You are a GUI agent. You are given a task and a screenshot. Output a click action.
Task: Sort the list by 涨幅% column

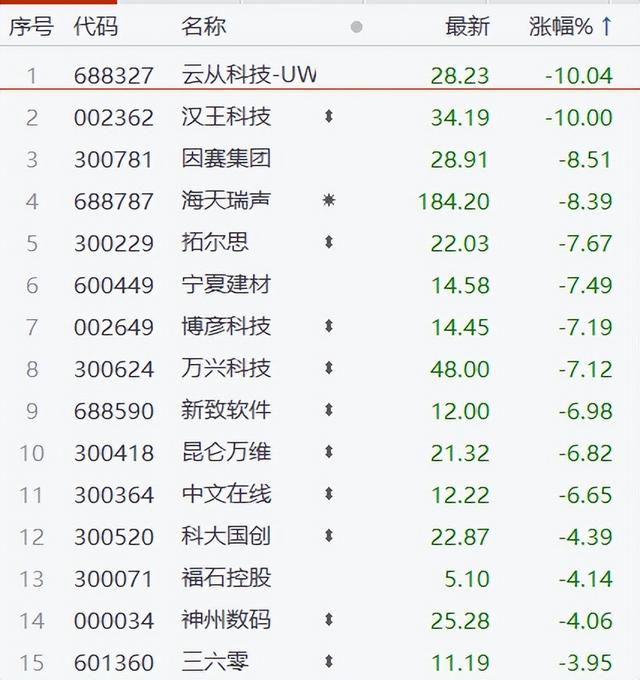[x=570, y=27]
